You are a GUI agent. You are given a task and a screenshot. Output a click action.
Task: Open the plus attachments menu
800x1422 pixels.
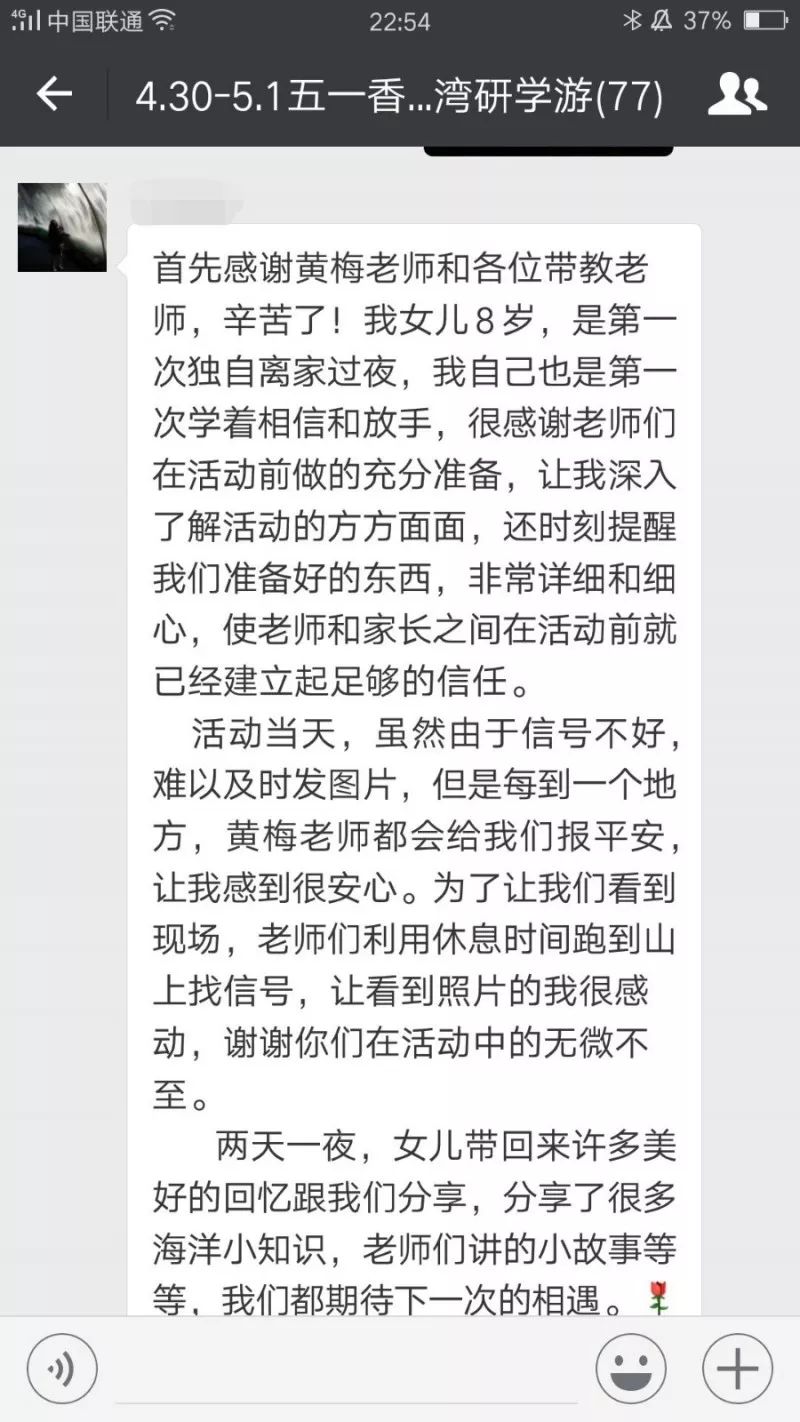coord(737,1369)
